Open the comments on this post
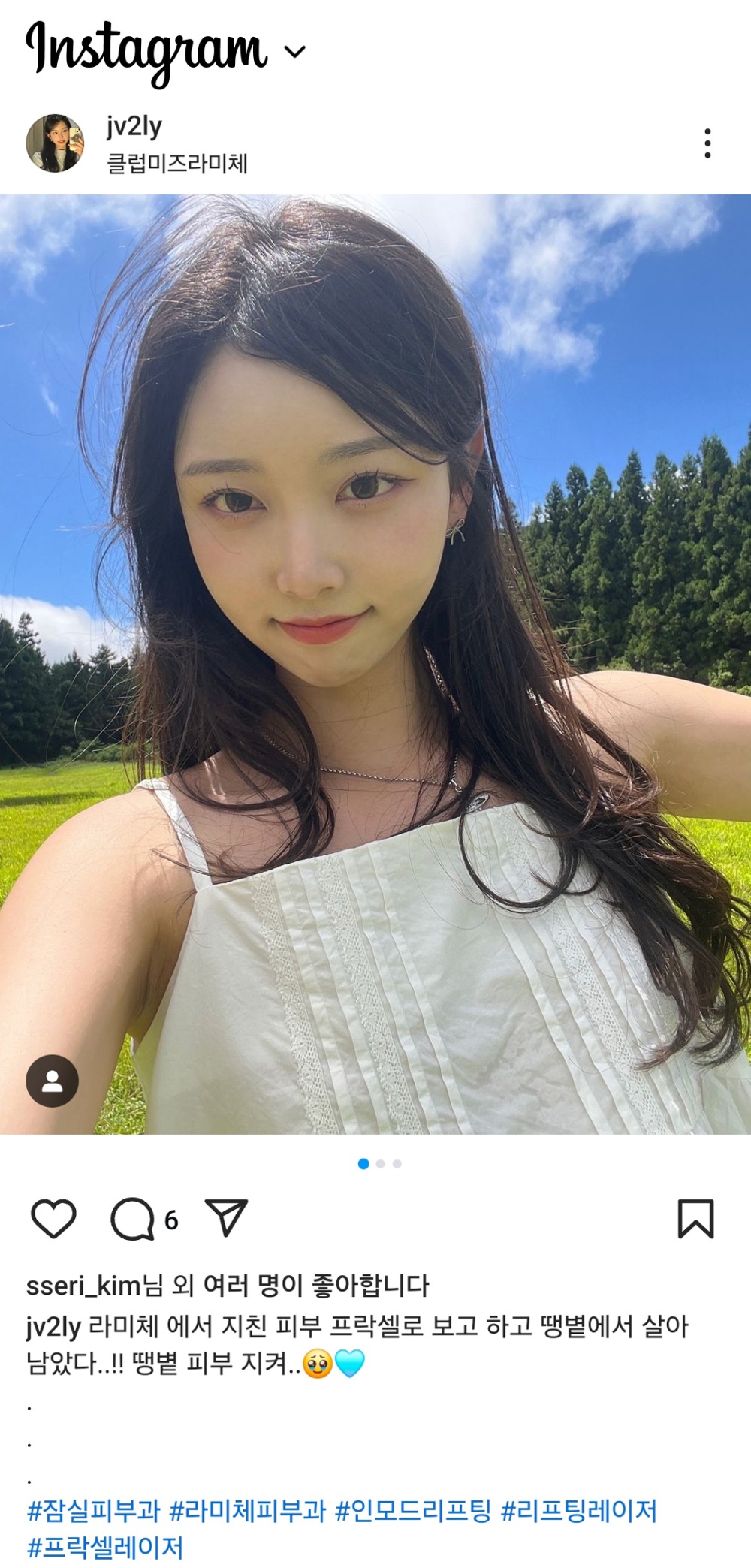The height and width of the screenshot is (1568, 751). pos(132,1218)
